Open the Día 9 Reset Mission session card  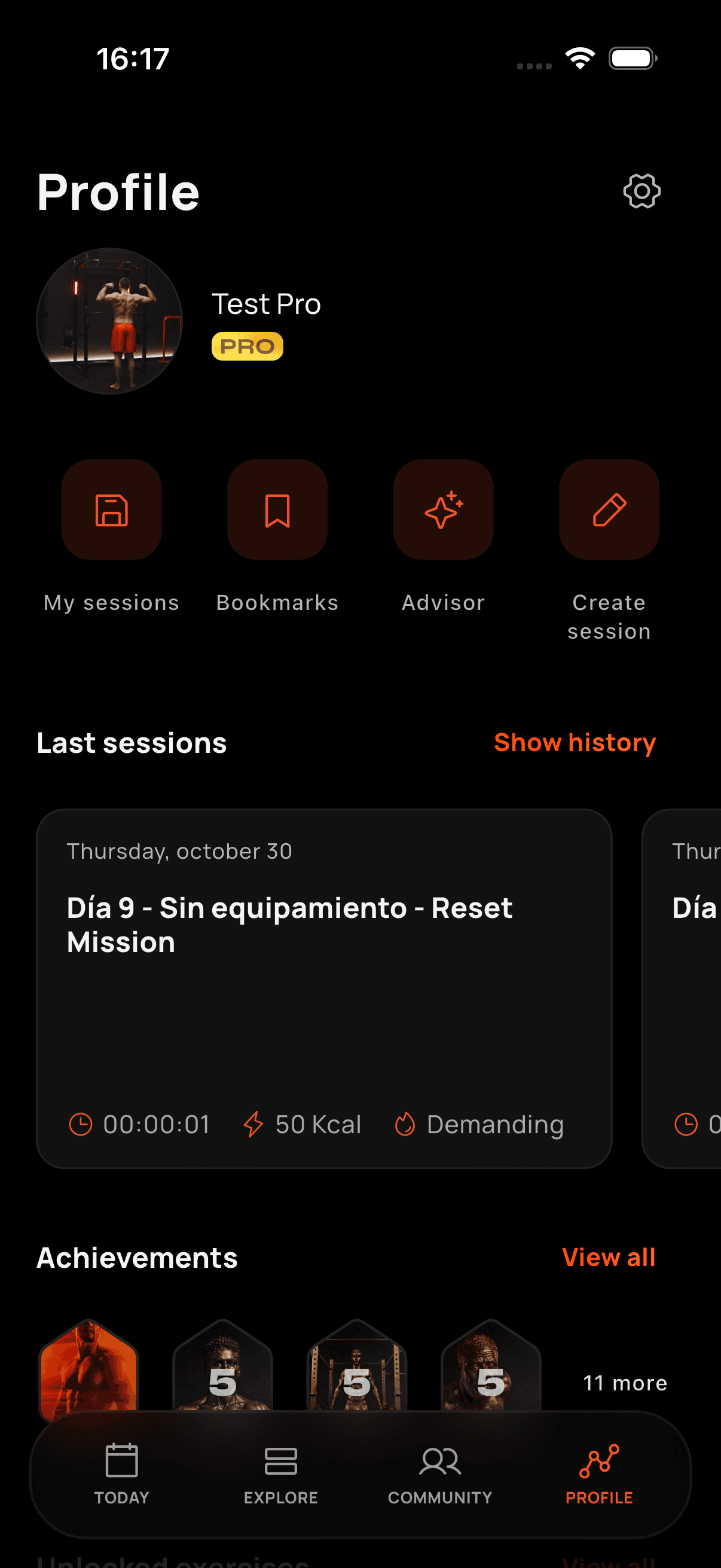[x=323, y=988]
